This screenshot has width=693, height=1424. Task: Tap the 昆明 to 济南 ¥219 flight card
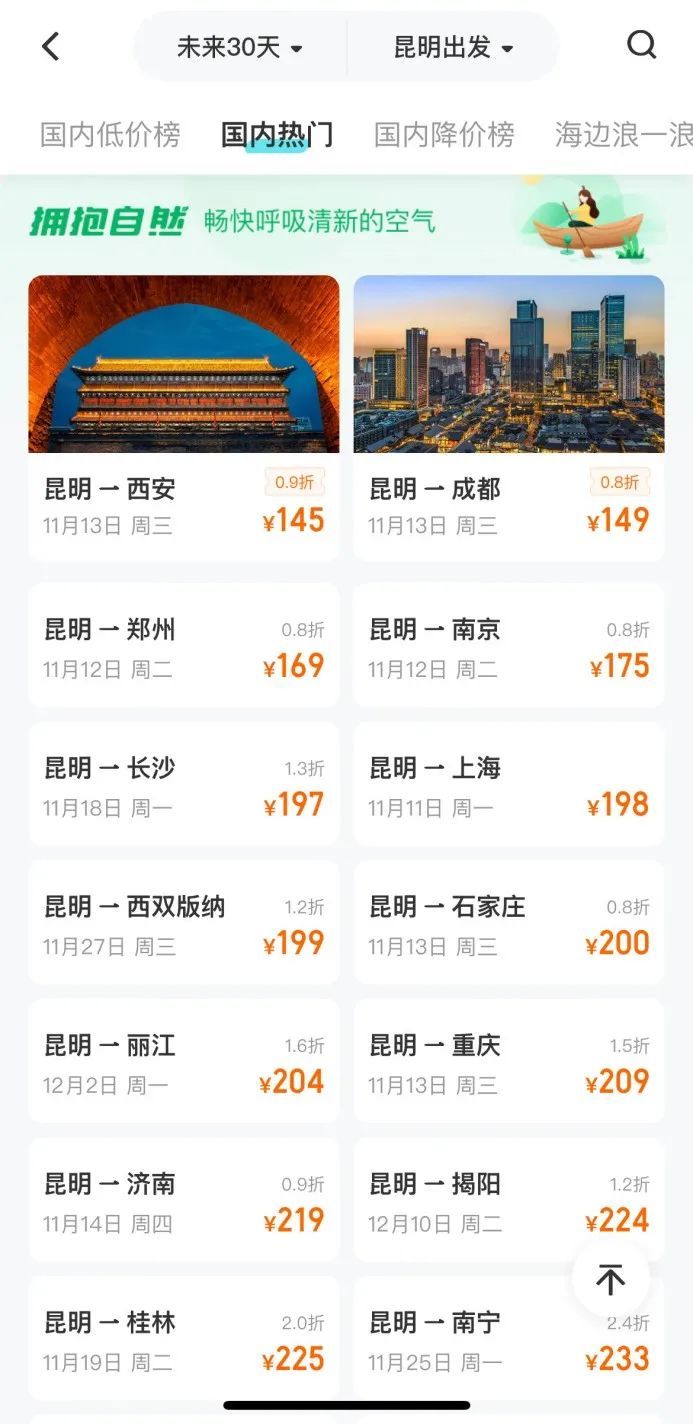[x=184, y=1200]
